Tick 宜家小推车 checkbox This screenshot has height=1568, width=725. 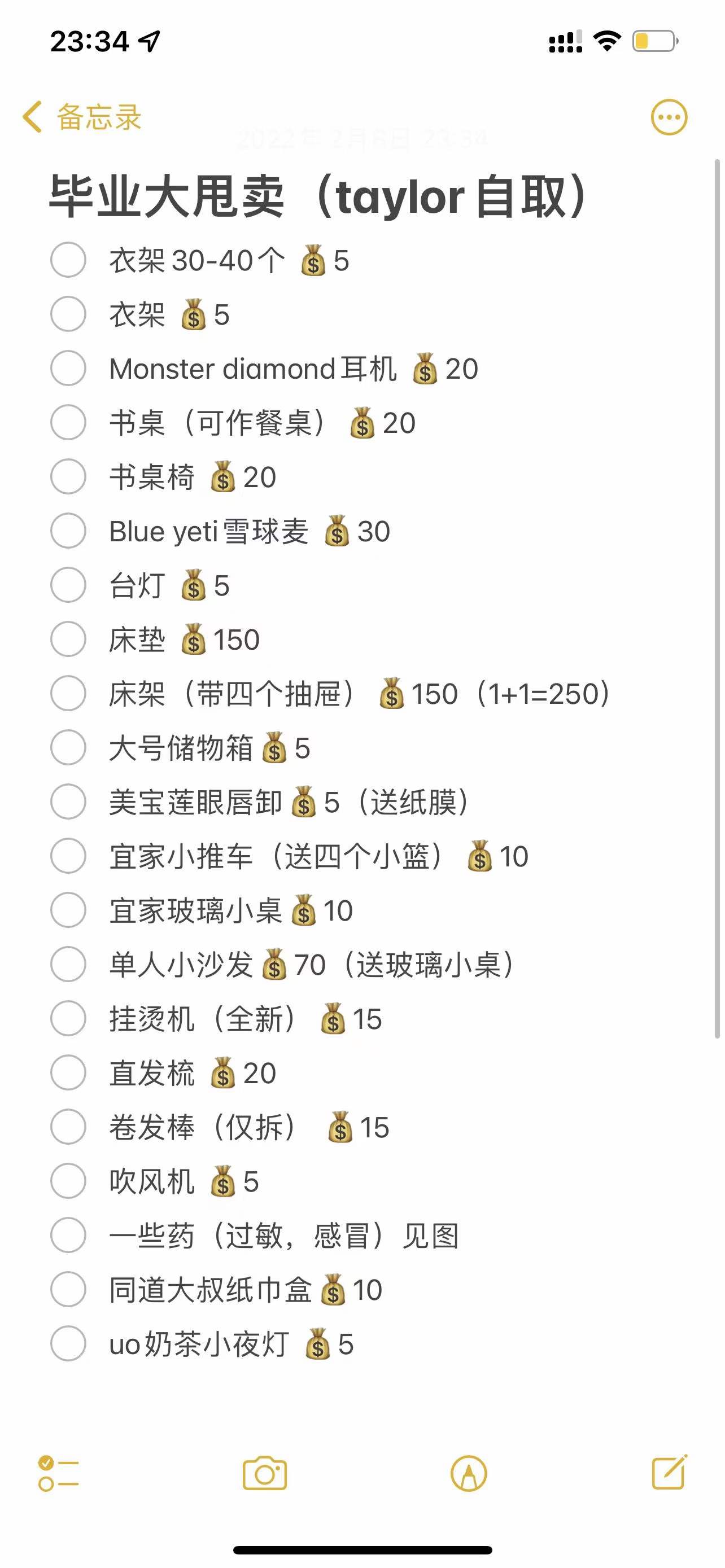click(x=68, y=856)
